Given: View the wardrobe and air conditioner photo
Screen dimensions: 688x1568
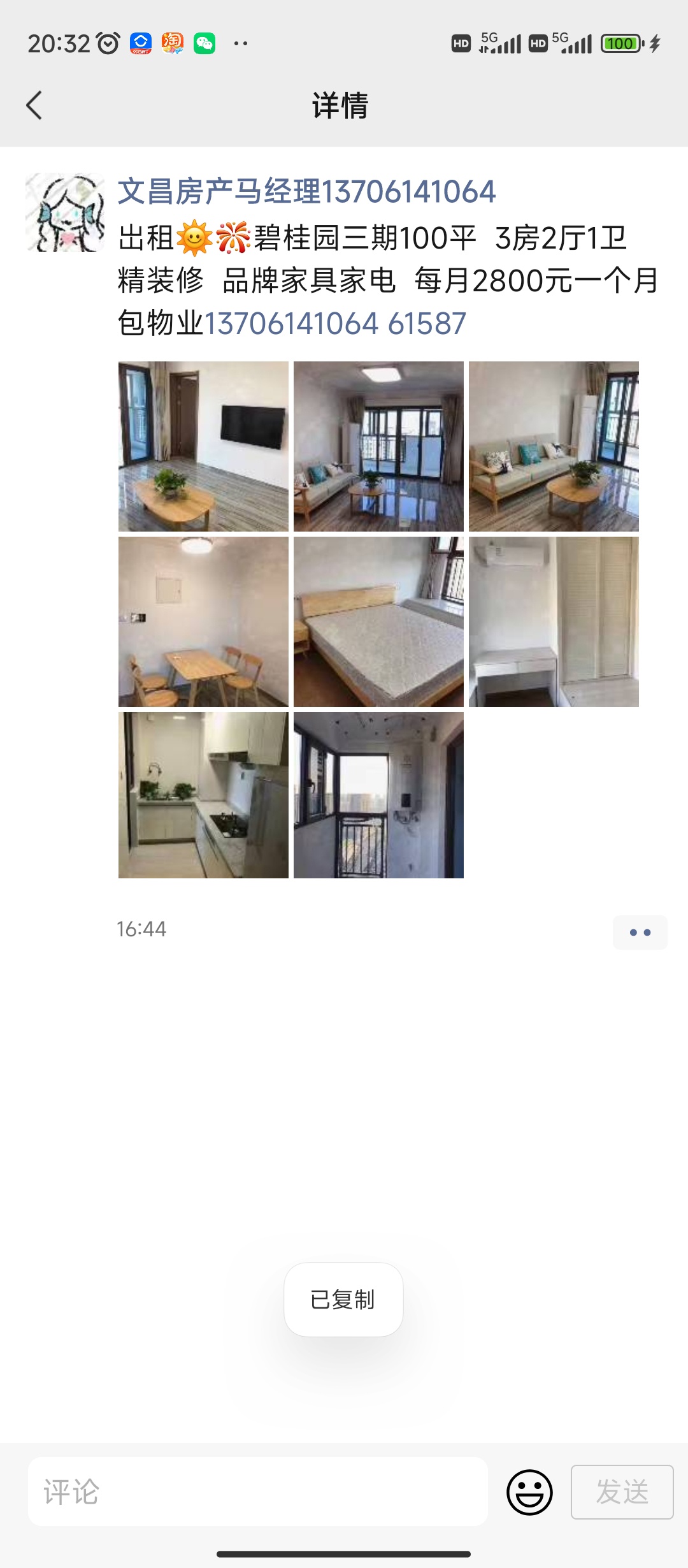Looking at the screenshot, I should click(x=554, y=621).
